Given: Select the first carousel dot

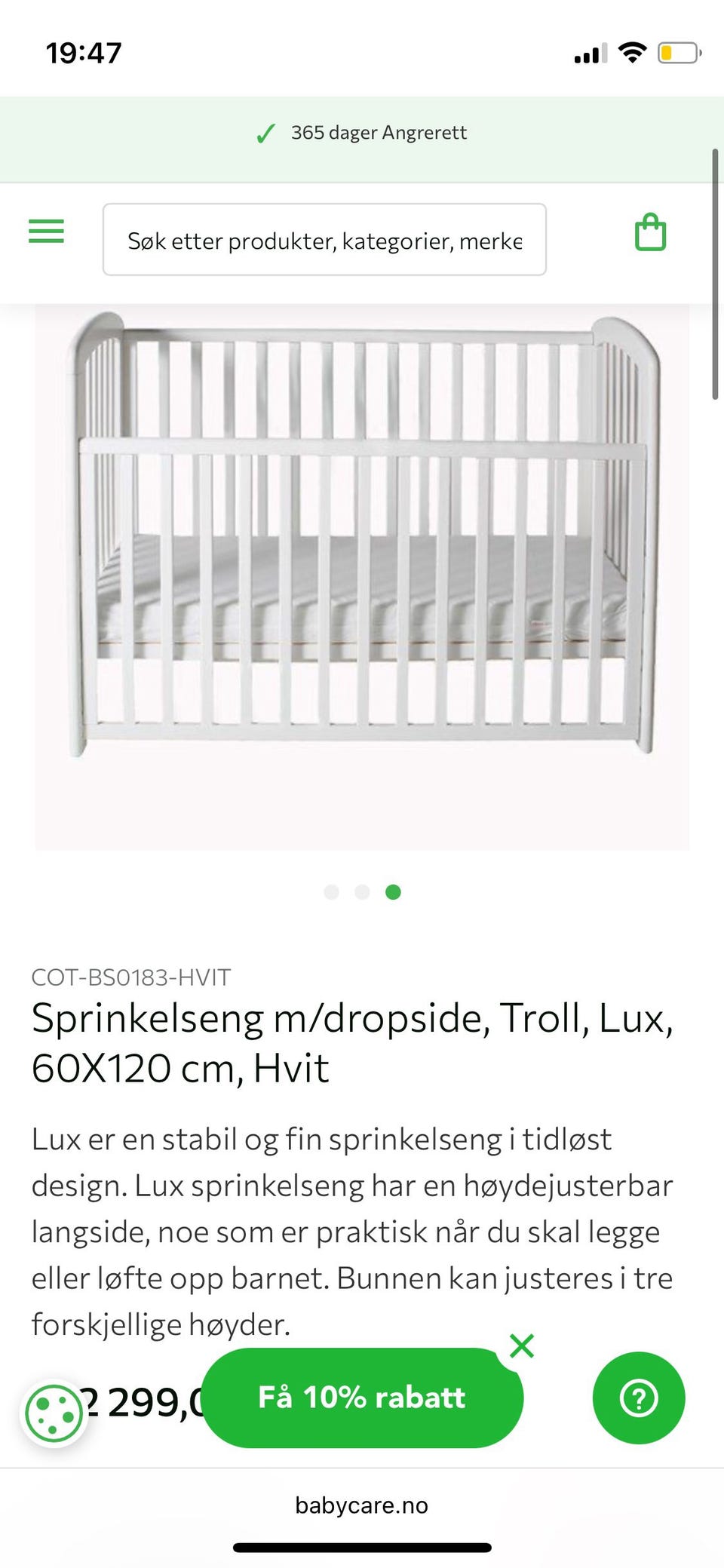Looking at the screenshot, I should coord(331,891).
